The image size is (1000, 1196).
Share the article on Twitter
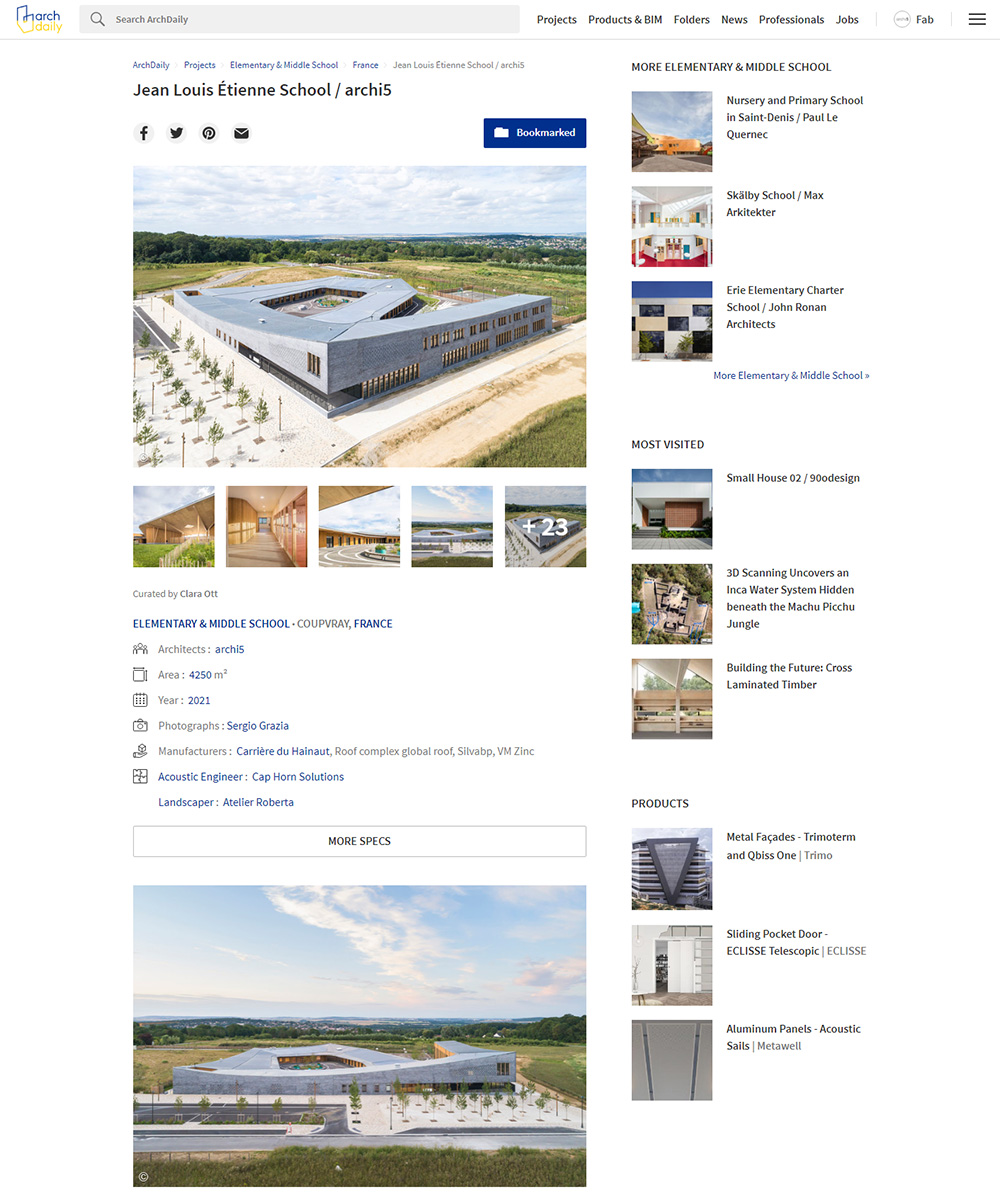177,133
